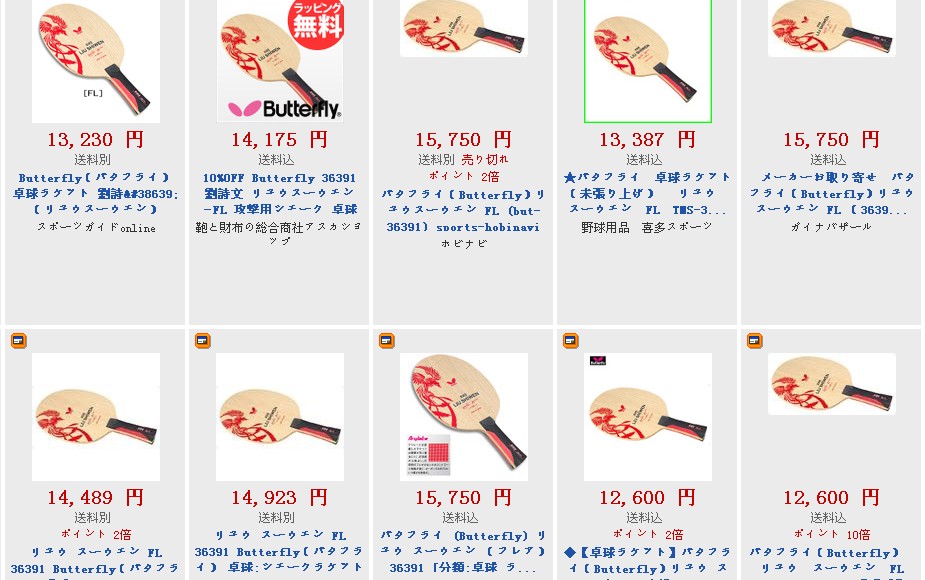
Task: Open the 10%OFF Butterfly 36391 title link
Action: [x=280, y=193]
